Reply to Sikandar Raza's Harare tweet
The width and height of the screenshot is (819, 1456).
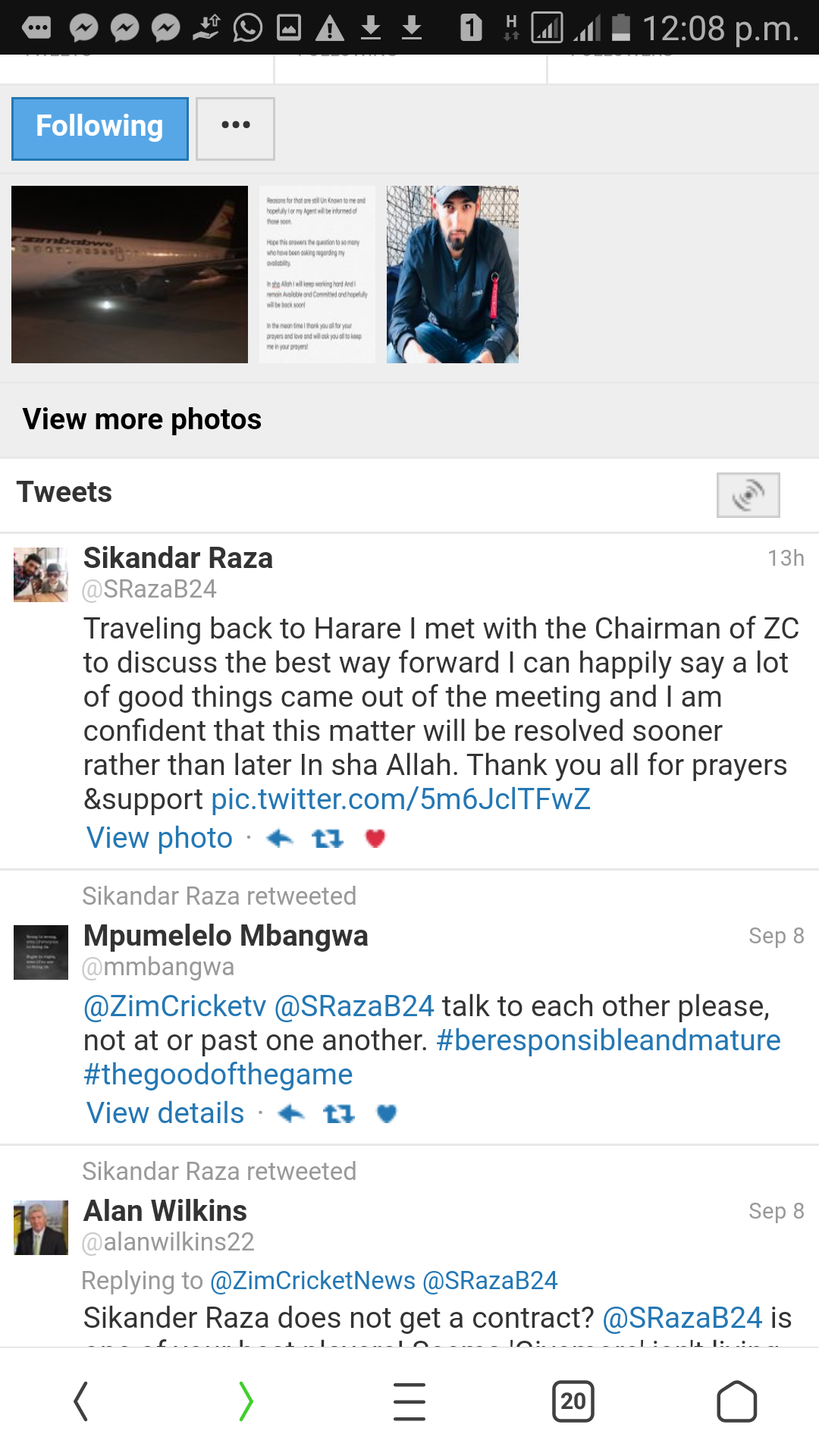(280, 838)
